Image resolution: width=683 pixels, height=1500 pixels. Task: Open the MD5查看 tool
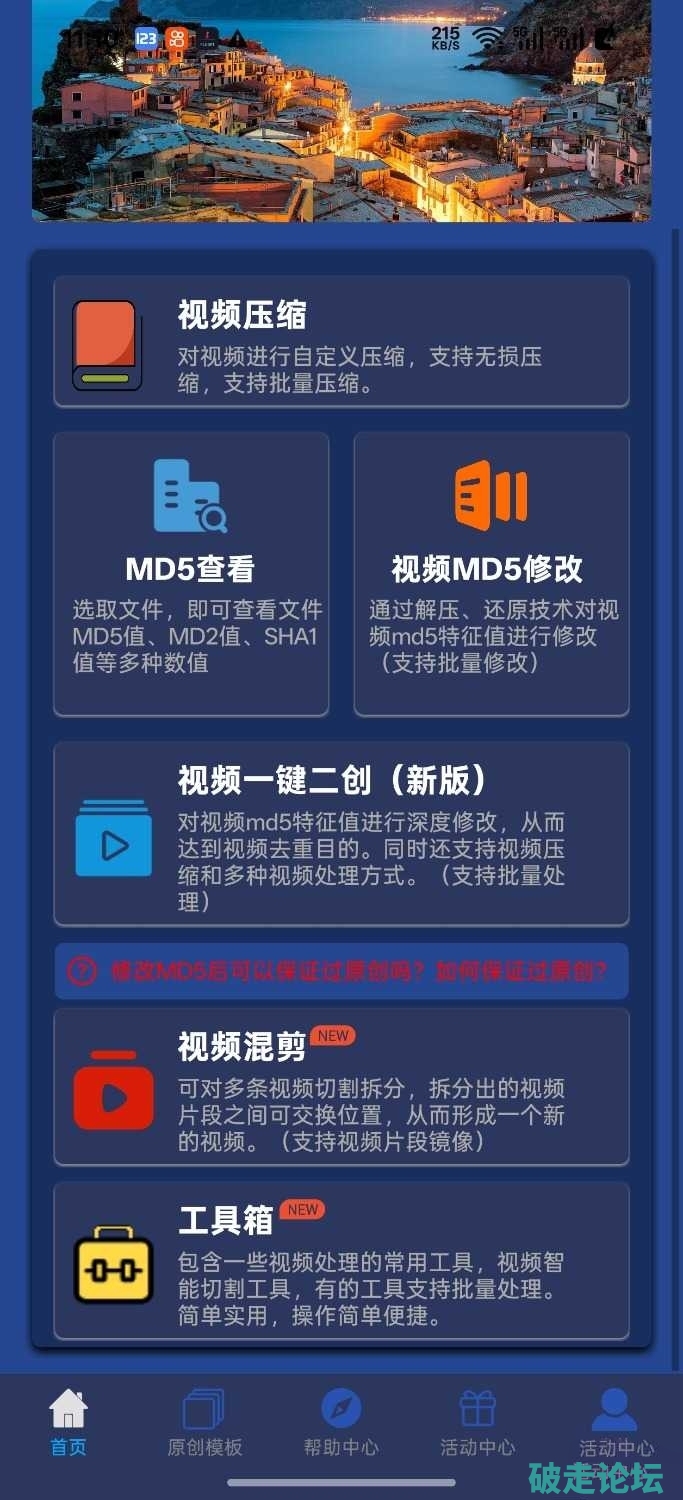pos(191,573)
